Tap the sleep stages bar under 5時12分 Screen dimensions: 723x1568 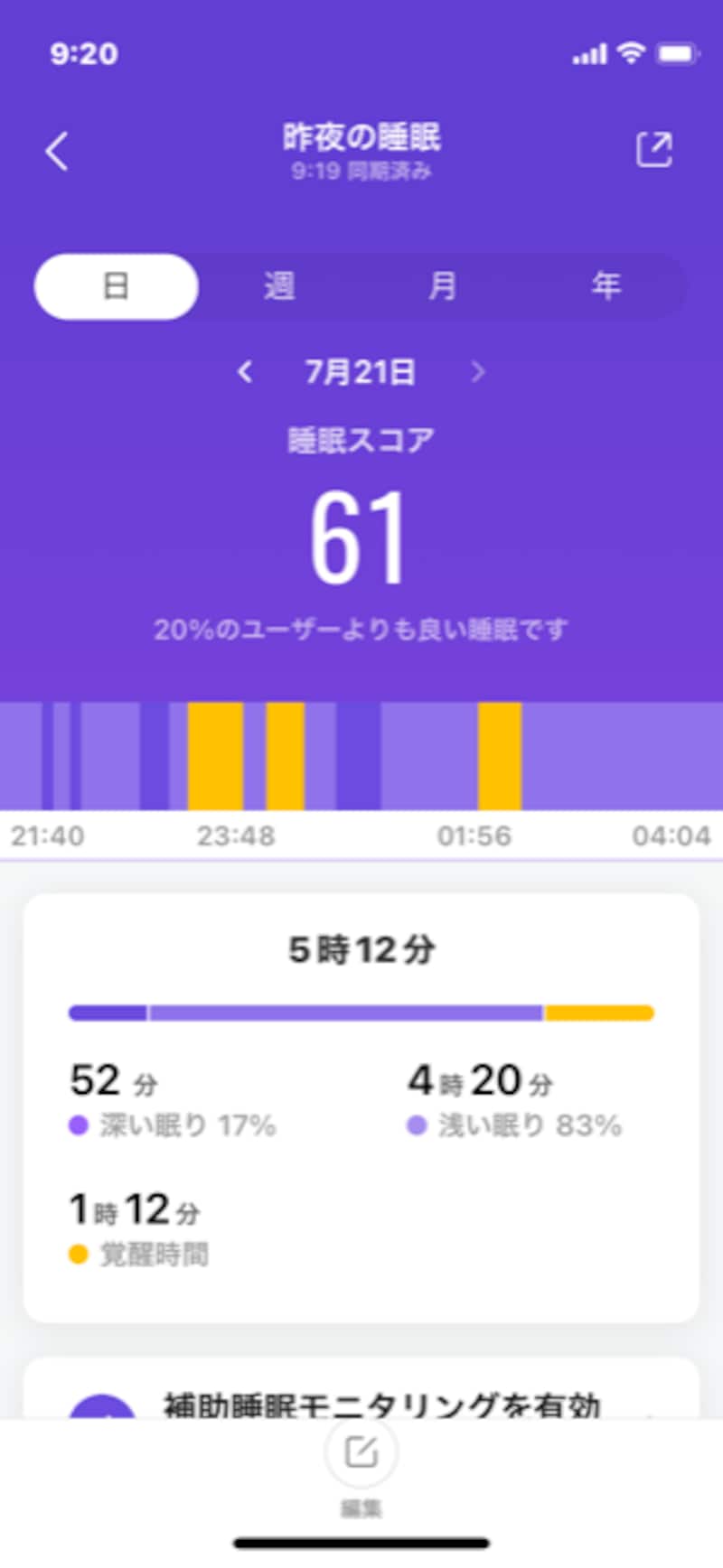click(x=361, y=1013)
